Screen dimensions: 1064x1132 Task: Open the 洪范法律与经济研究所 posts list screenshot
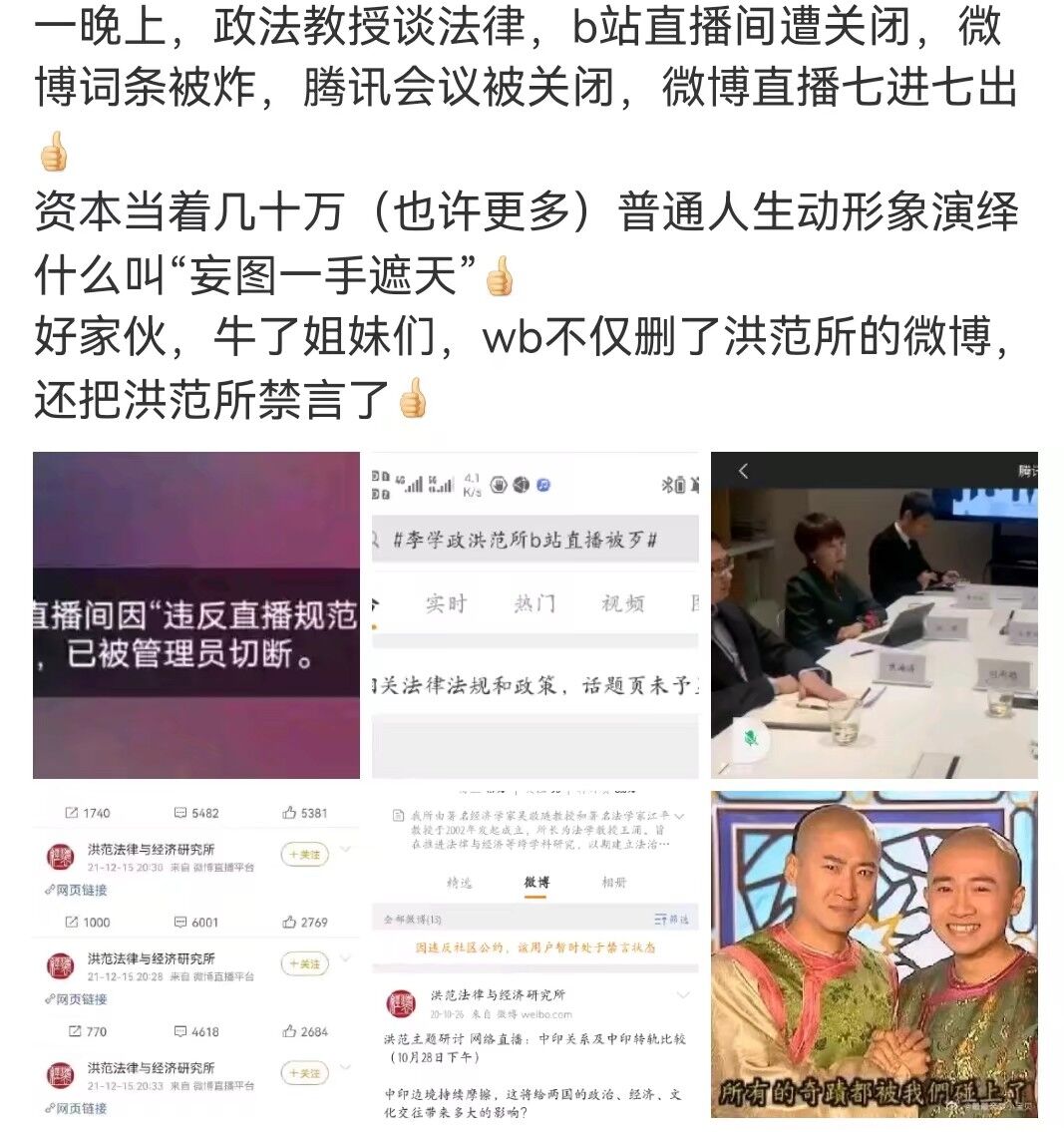[x=195, y=953]
